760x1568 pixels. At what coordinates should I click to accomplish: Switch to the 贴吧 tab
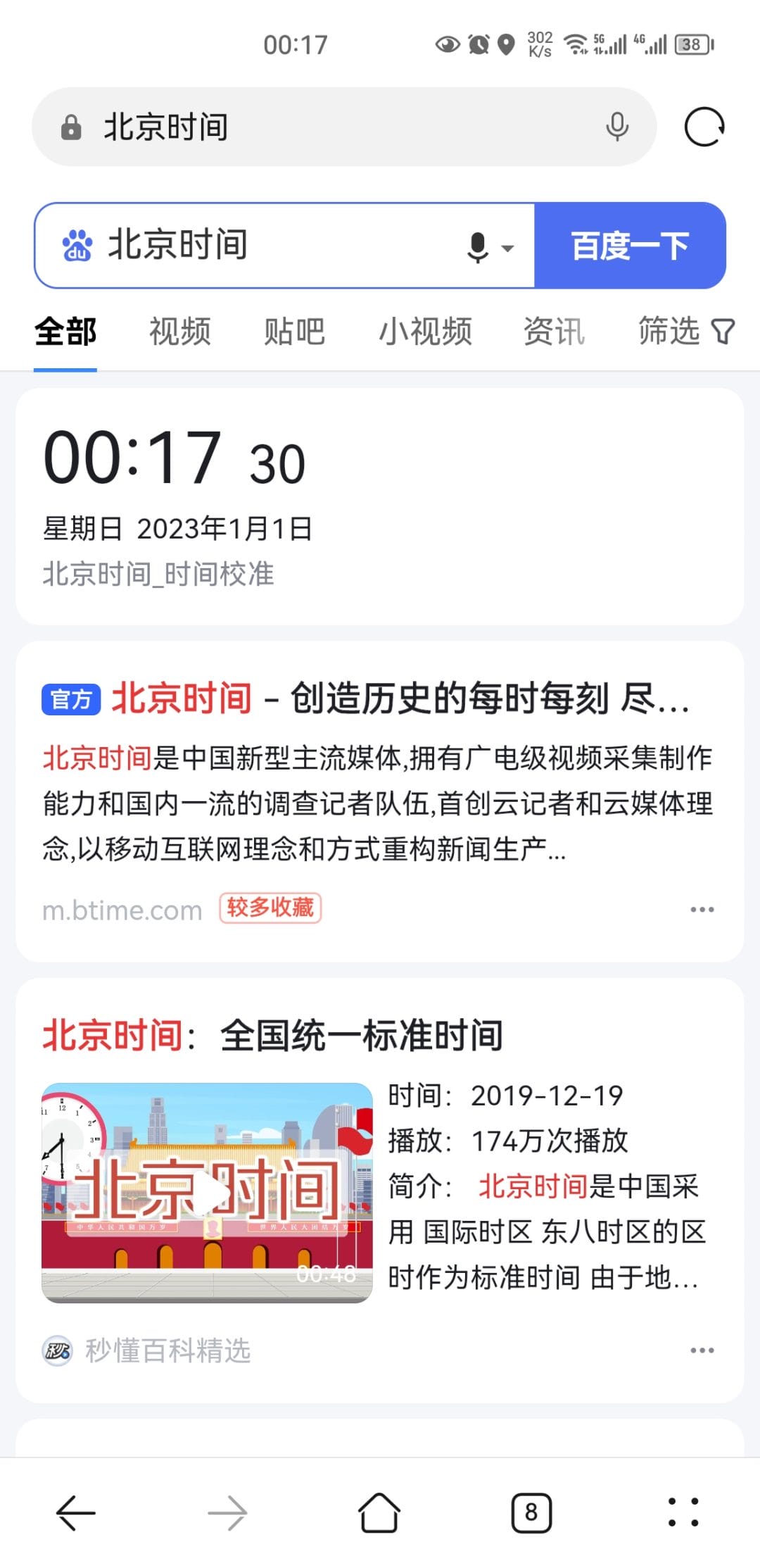click(x=294, y=331)
